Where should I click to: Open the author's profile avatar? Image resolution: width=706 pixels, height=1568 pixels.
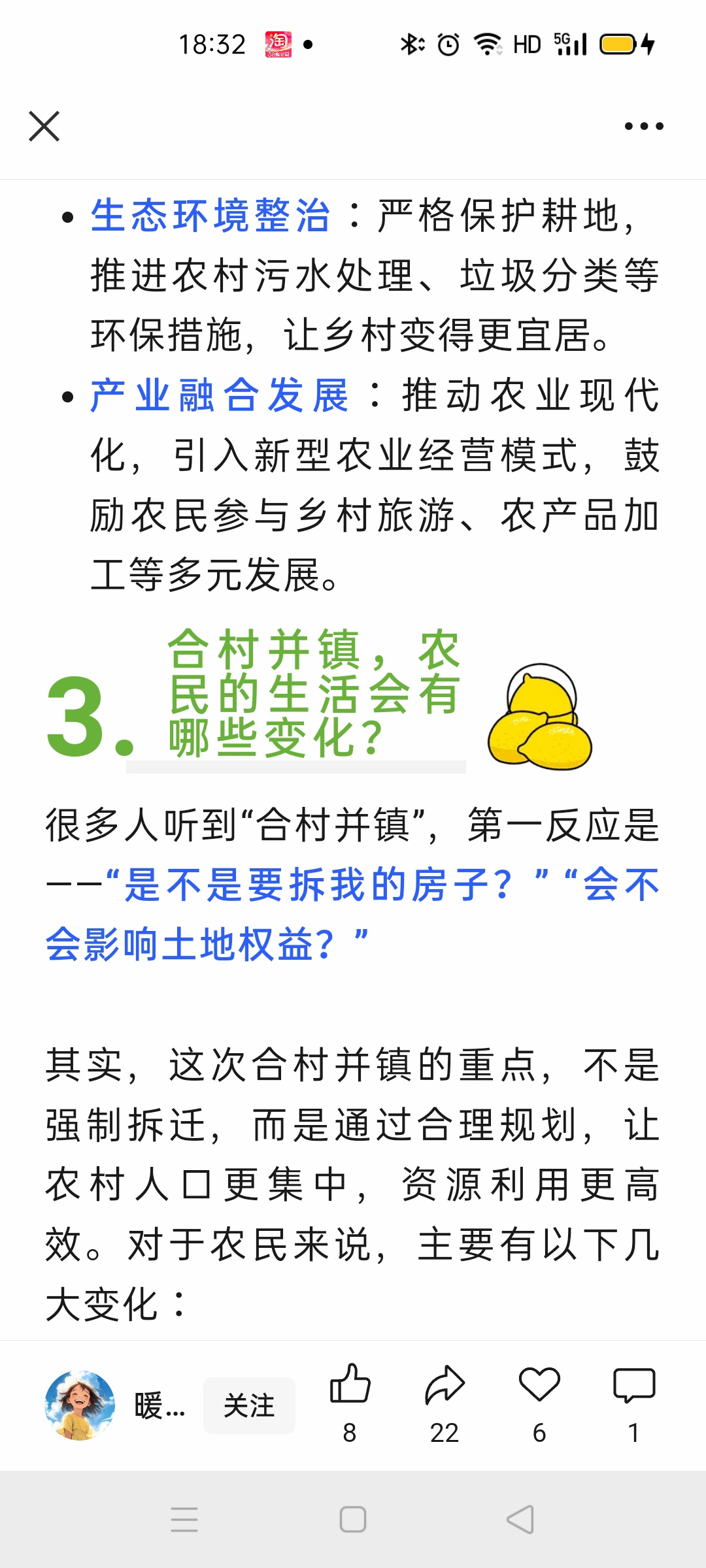(80, 1405)
